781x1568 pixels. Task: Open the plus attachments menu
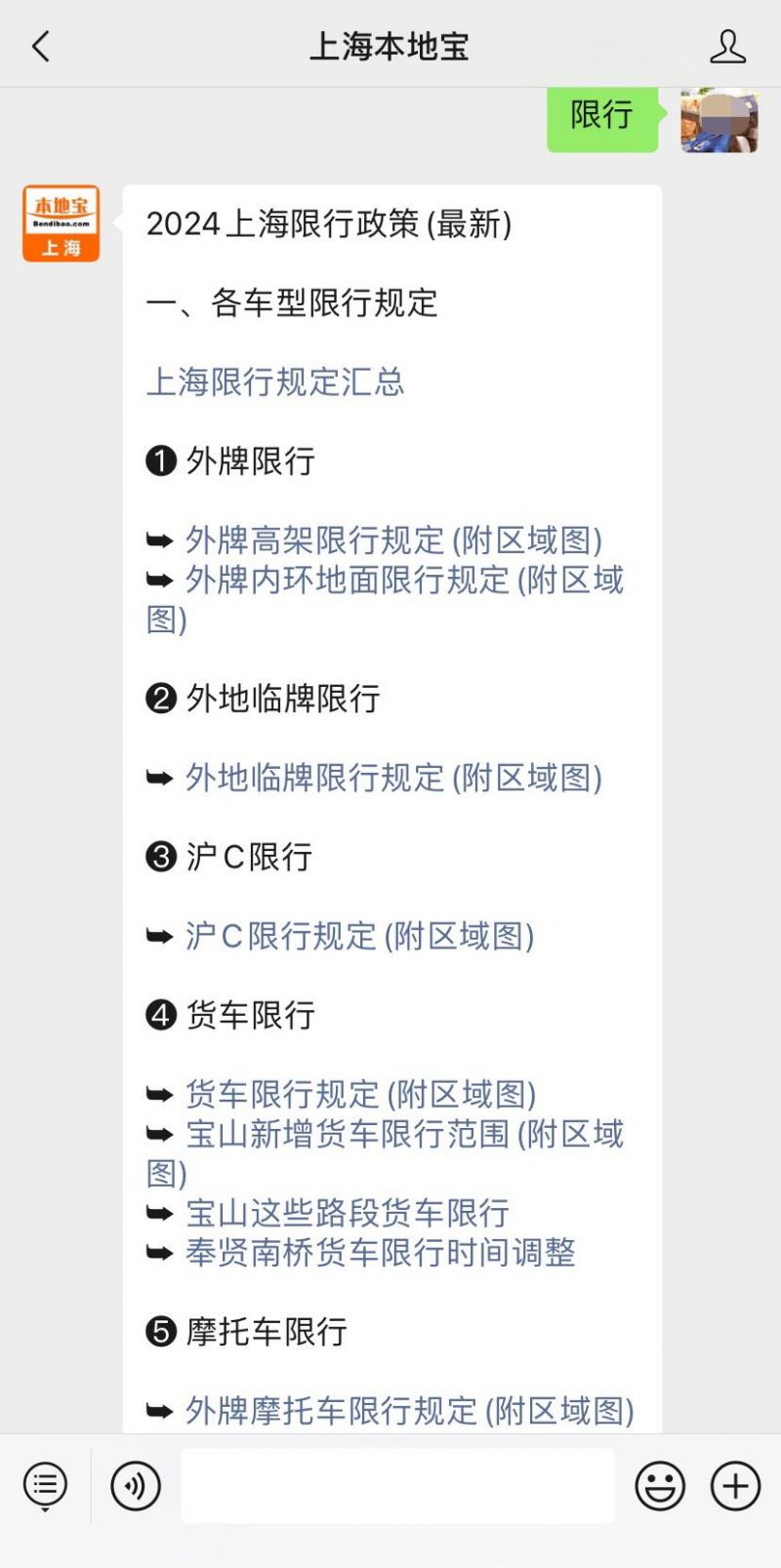click(x=735, y=1486)
